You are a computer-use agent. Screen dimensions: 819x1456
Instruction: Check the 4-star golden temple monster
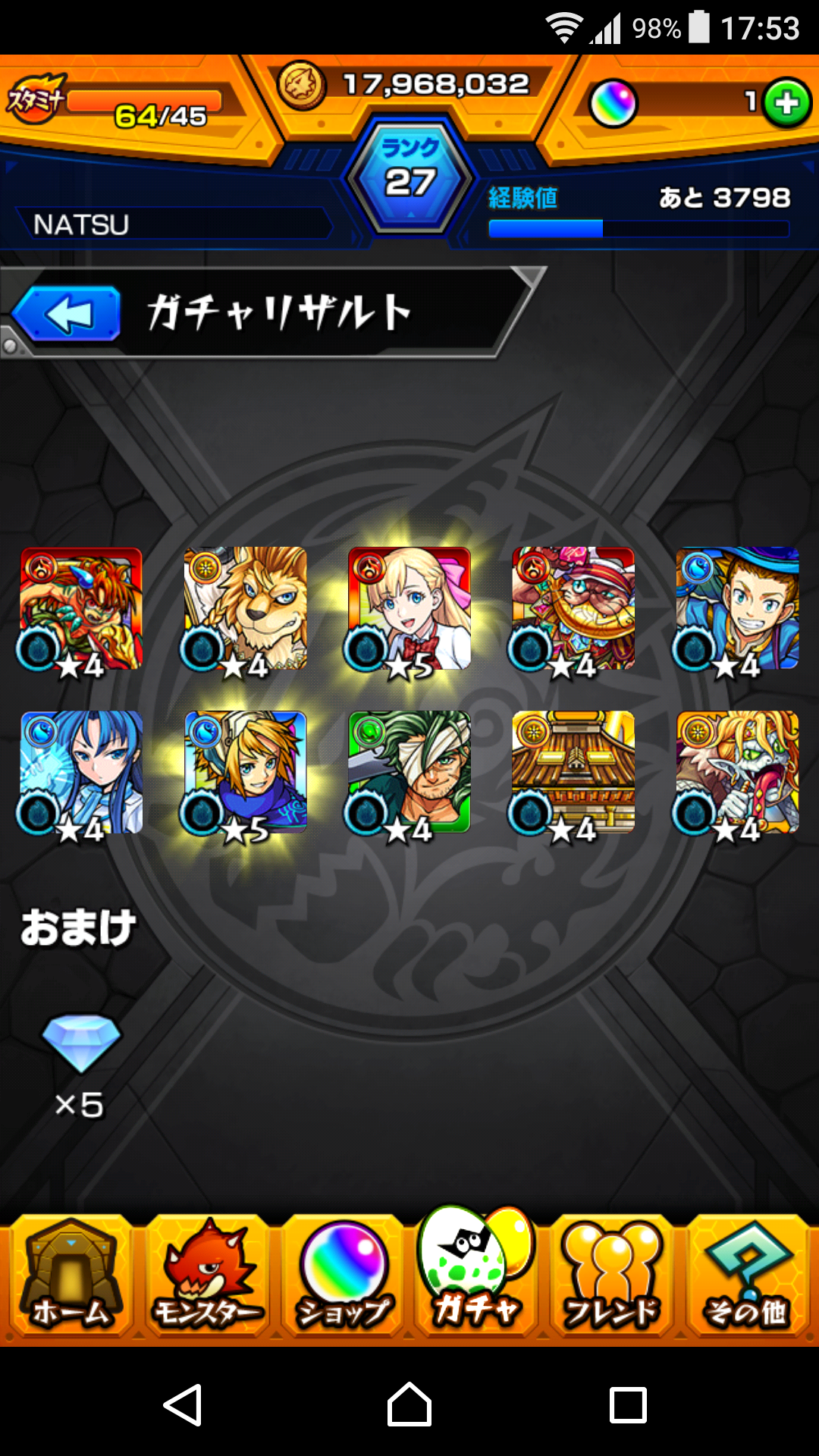[573, 773]
